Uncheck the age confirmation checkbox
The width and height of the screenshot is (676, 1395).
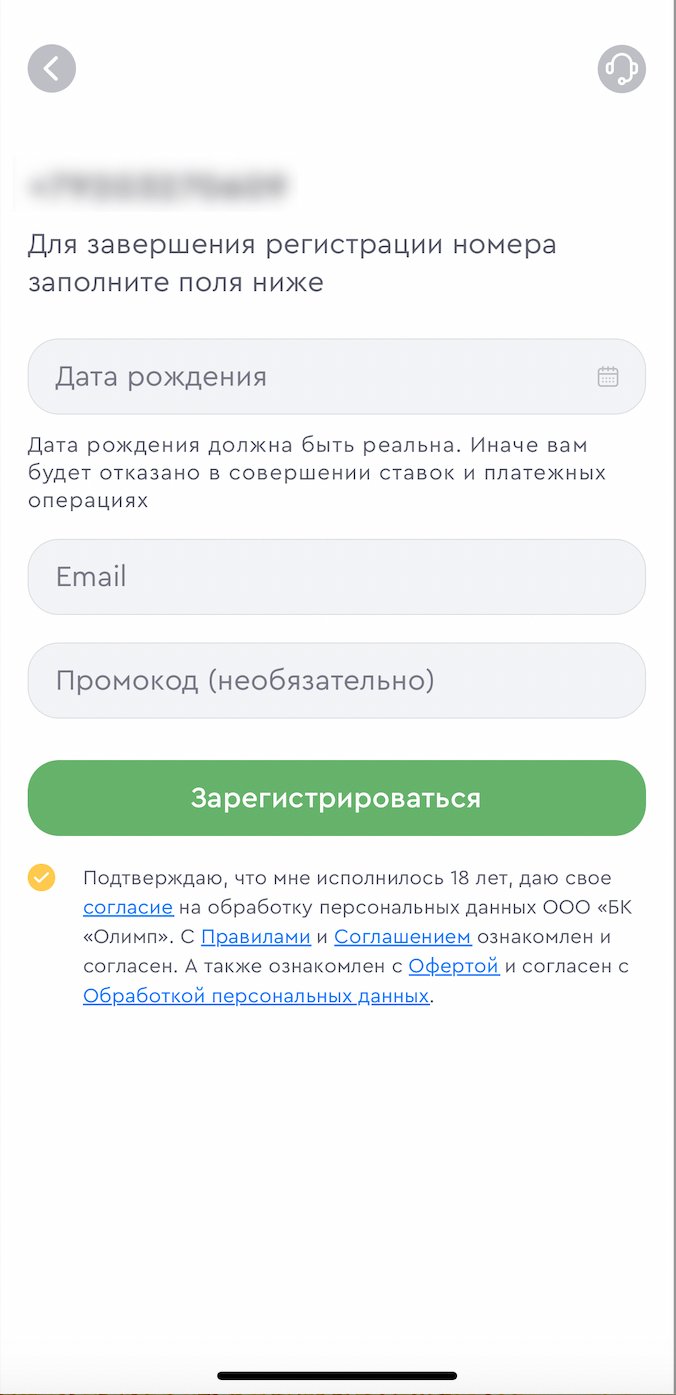click(x=41, y=878)
